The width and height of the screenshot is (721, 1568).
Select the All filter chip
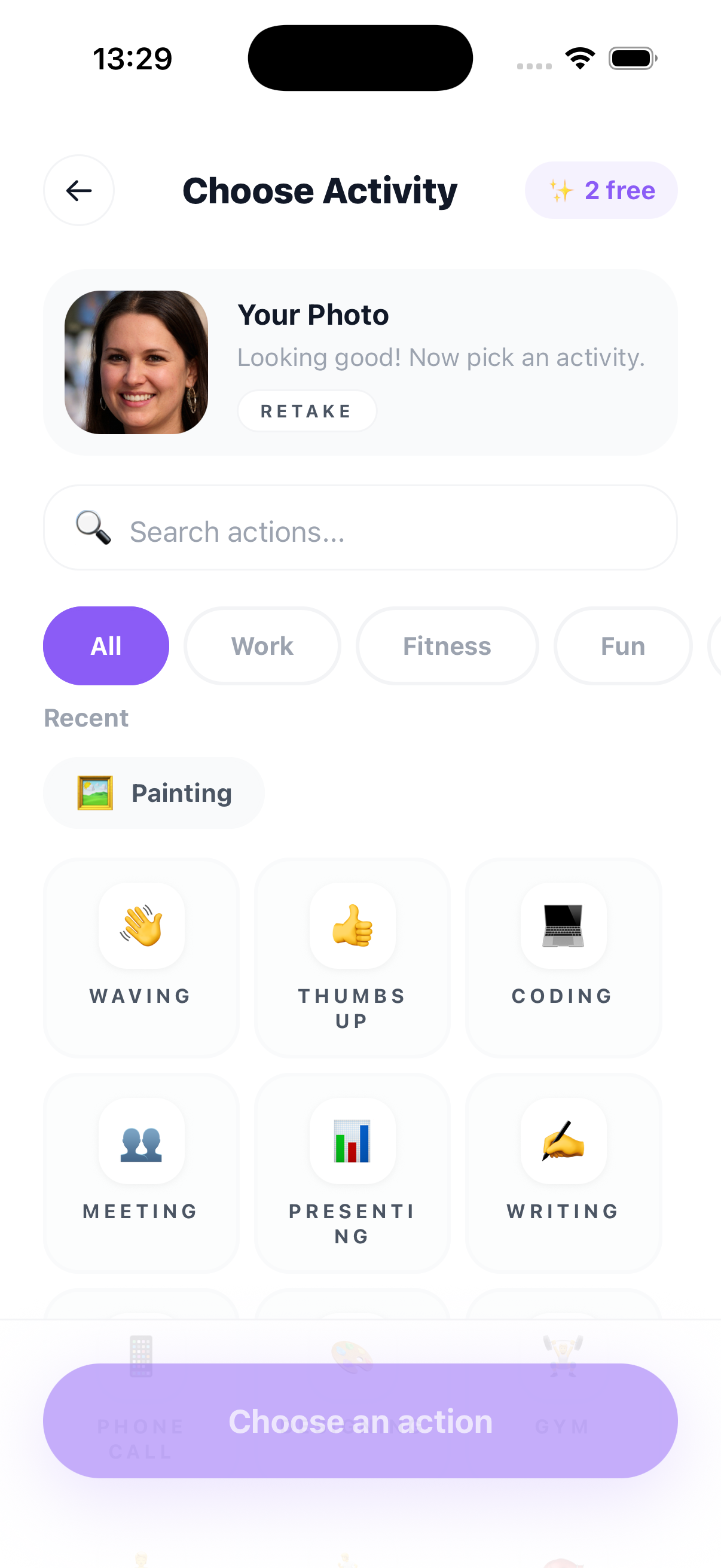[x=106, y=646]
